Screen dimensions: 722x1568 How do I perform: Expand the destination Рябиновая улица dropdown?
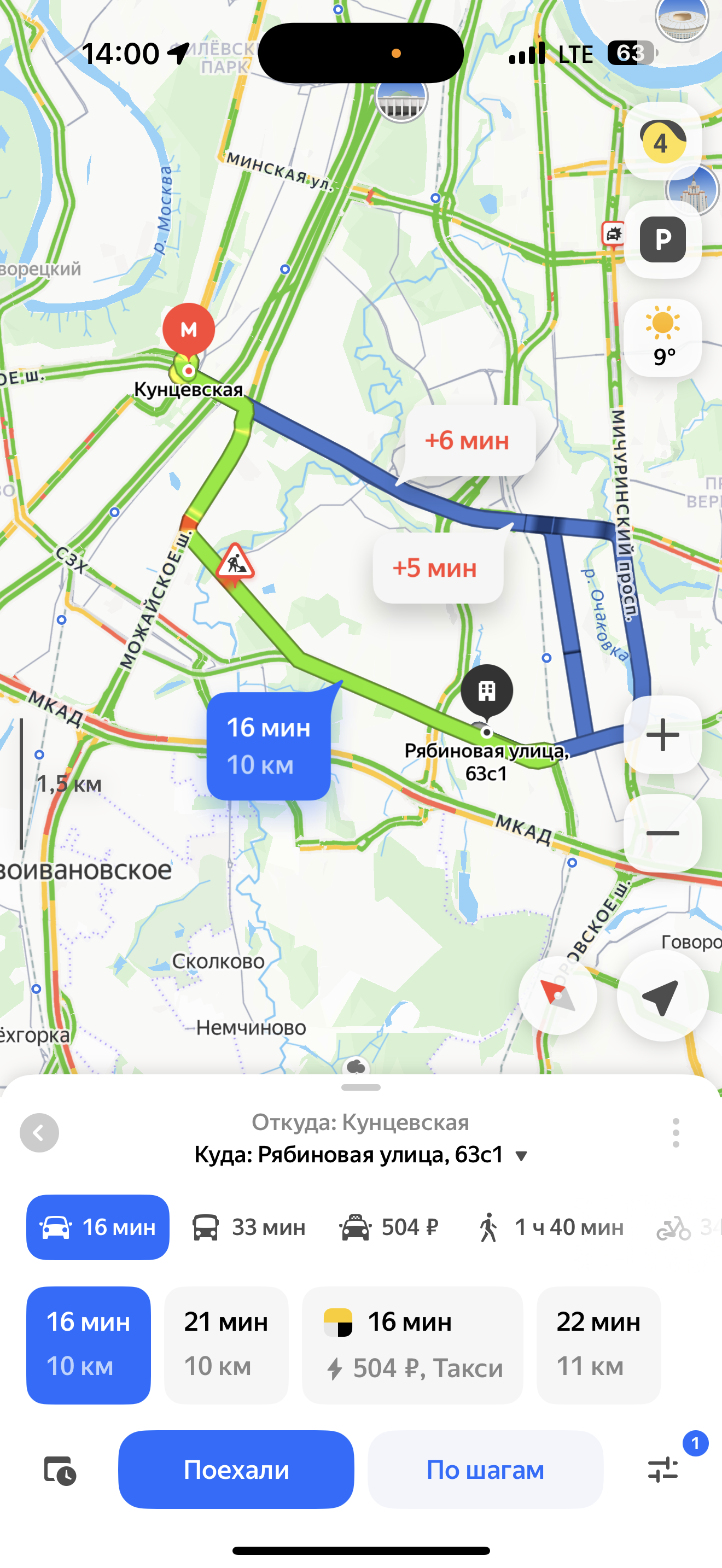[x=521, y=1156]
